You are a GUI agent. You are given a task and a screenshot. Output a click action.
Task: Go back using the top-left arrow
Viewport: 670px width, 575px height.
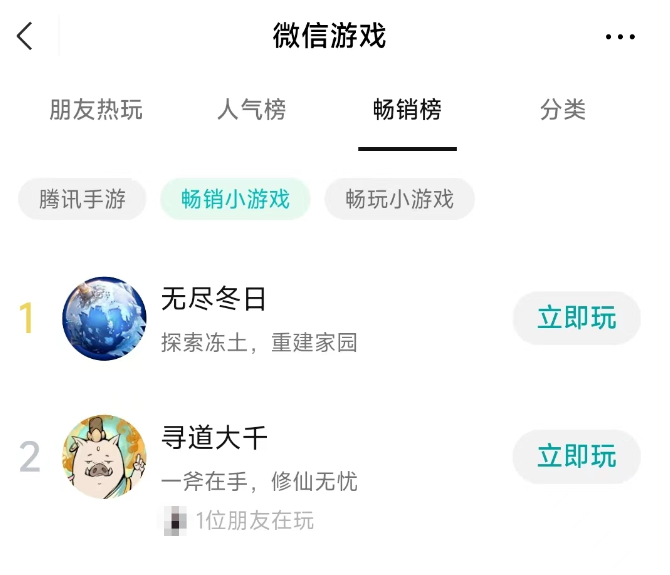pyautogui.click(x=25, y=36)
